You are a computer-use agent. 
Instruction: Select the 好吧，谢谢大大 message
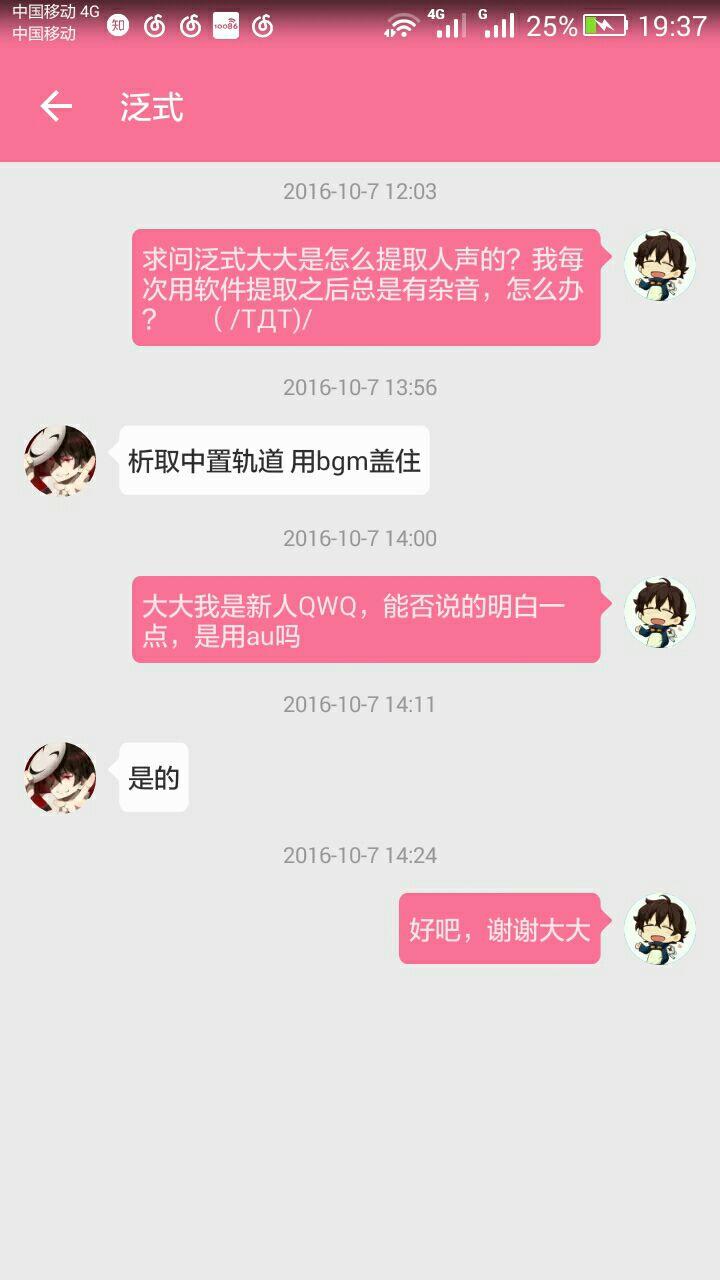[499, 928]
